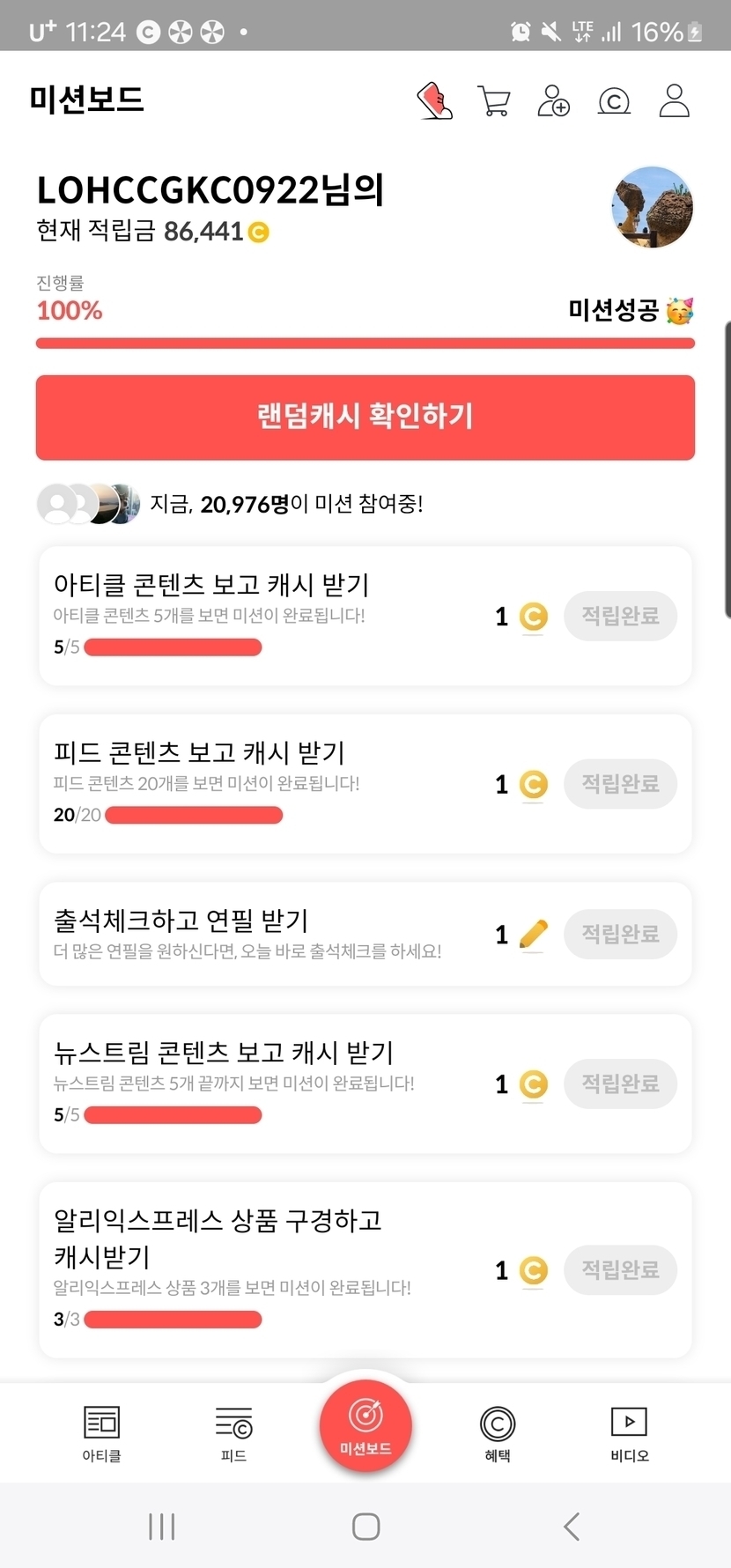Viewport: 731px width, 1568px height.
Task: Open the shopping cart
Action: [x=494, y=101]
